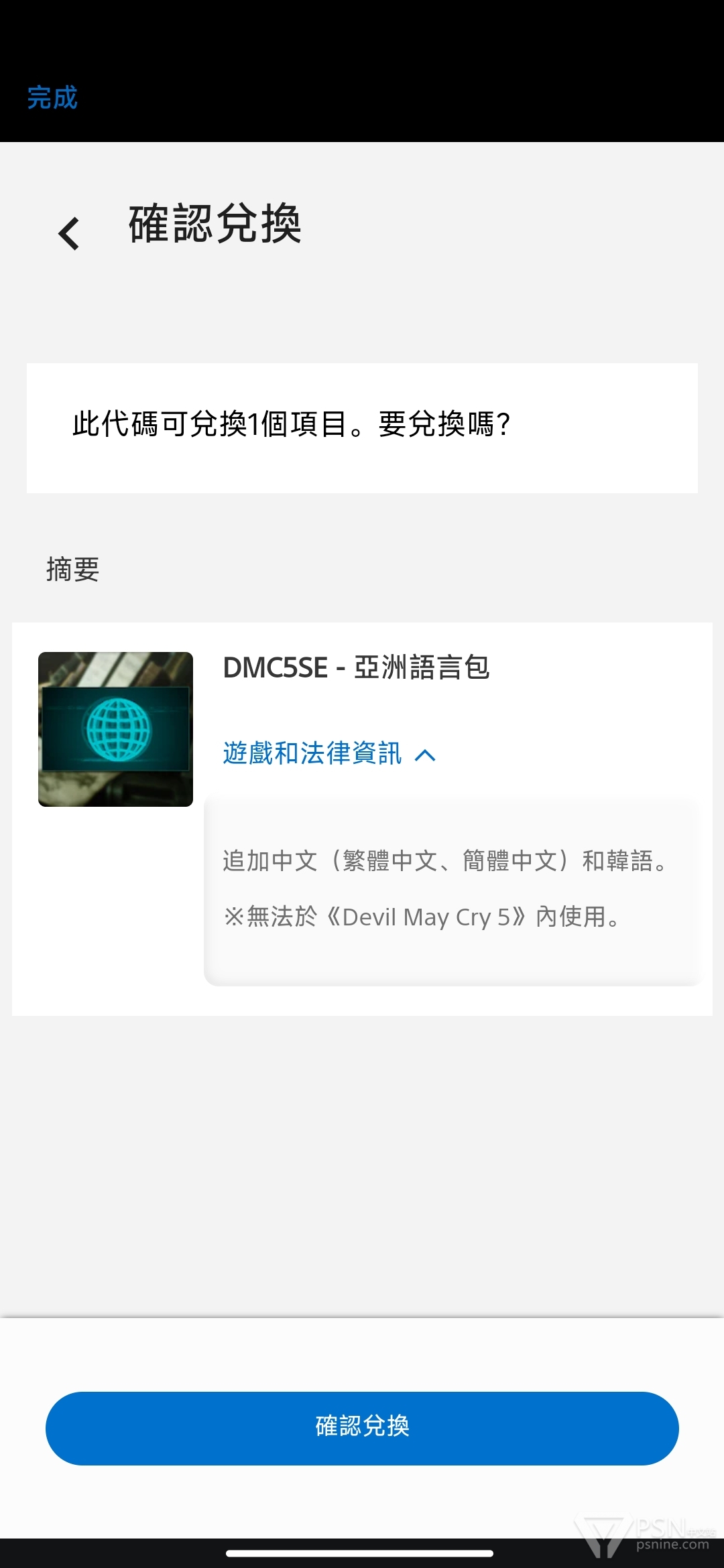724x1568 pixels.
Task: Tap 完成 to close the page
Action: [x=52, y=98]
